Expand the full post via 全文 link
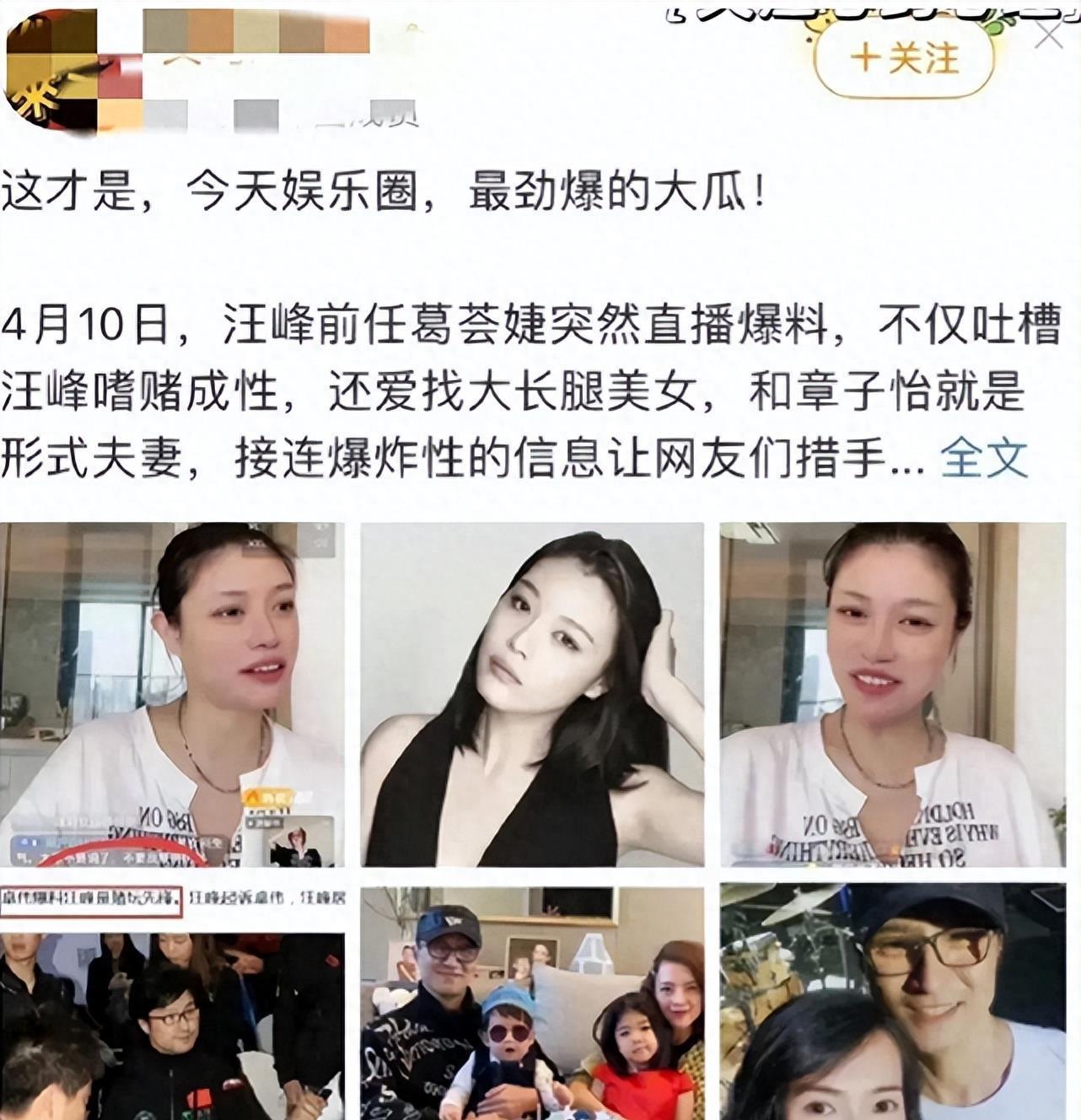 [984, 459]
